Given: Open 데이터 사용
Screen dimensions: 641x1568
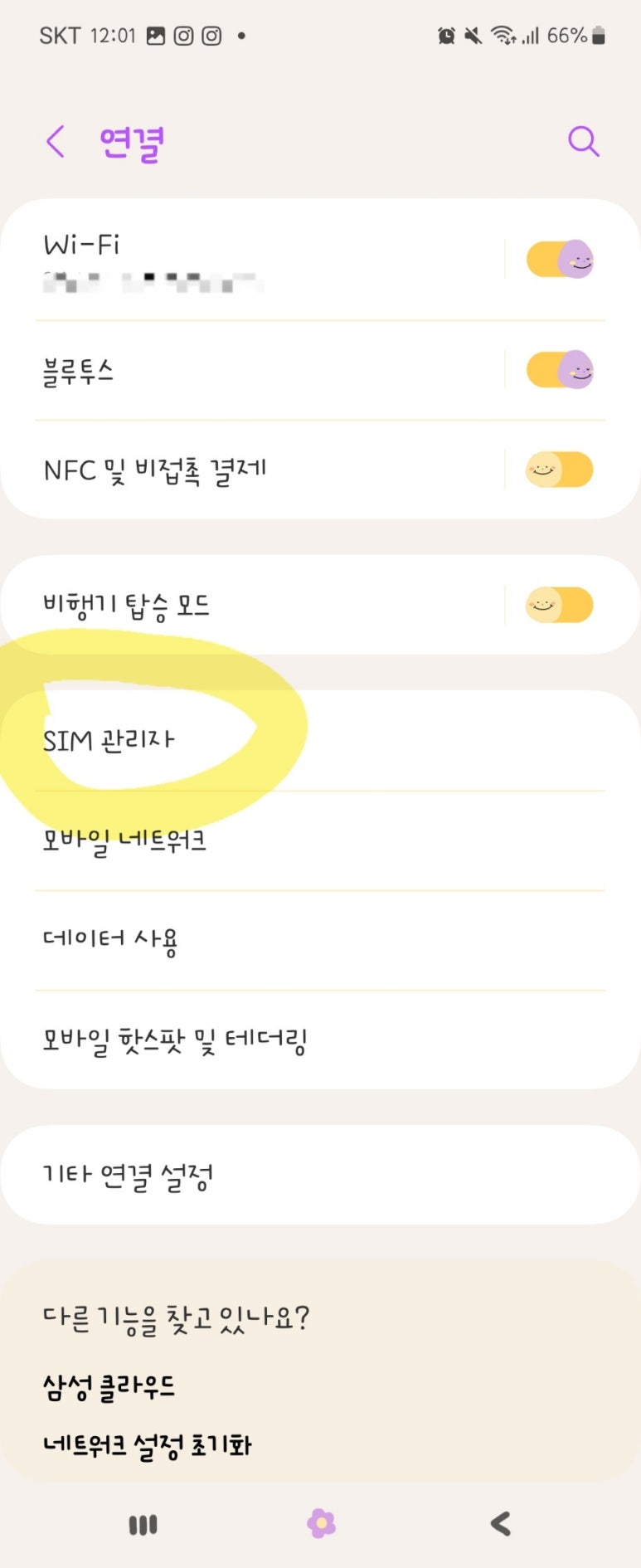Looking at the screenshot, I should pos(249,940).
